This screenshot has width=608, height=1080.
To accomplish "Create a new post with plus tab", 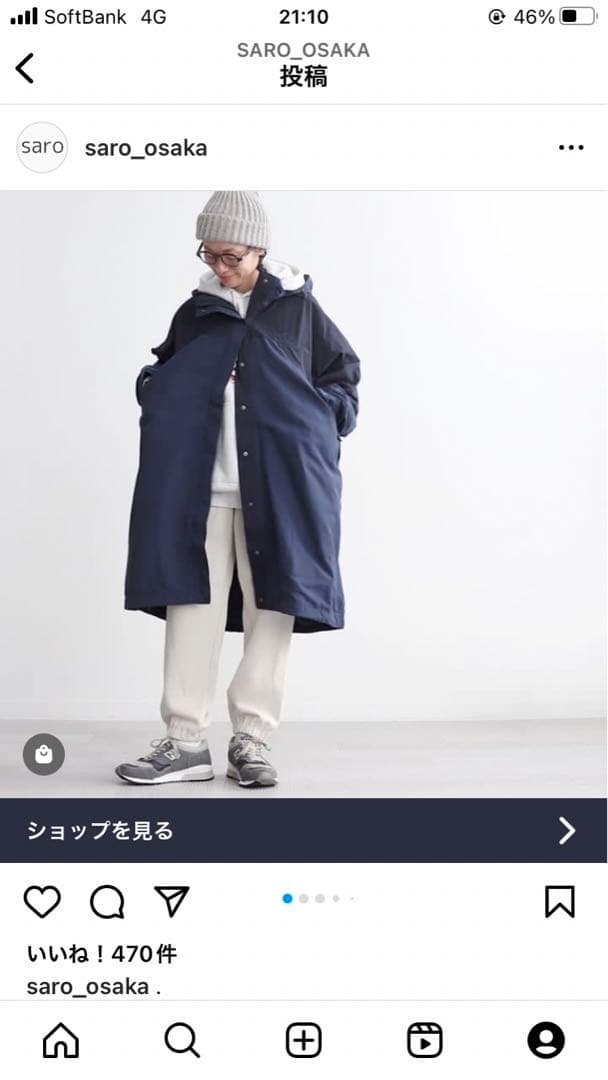I will pos(304,1041).
